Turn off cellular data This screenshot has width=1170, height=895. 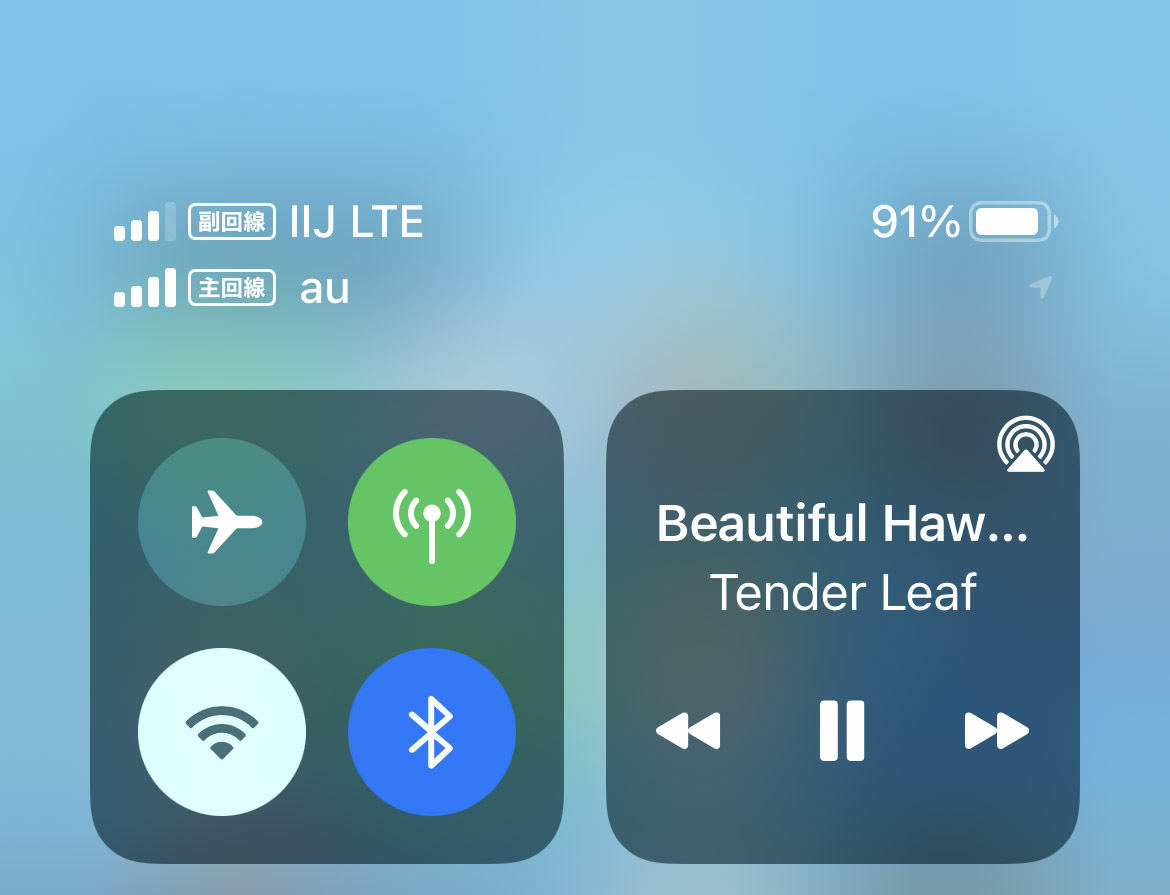pos(432,522)
